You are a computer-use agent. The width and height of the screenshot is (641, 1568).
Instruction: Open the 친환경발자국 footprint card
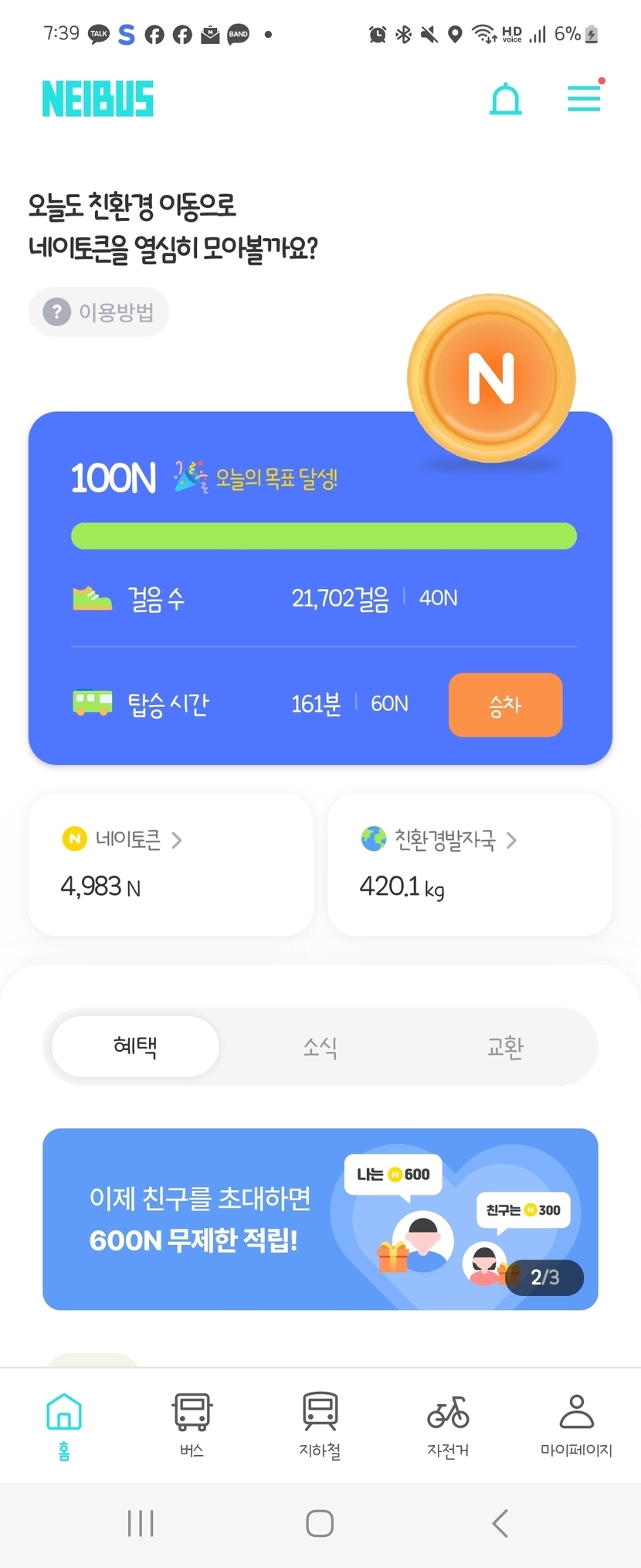(x=470, y=864)
